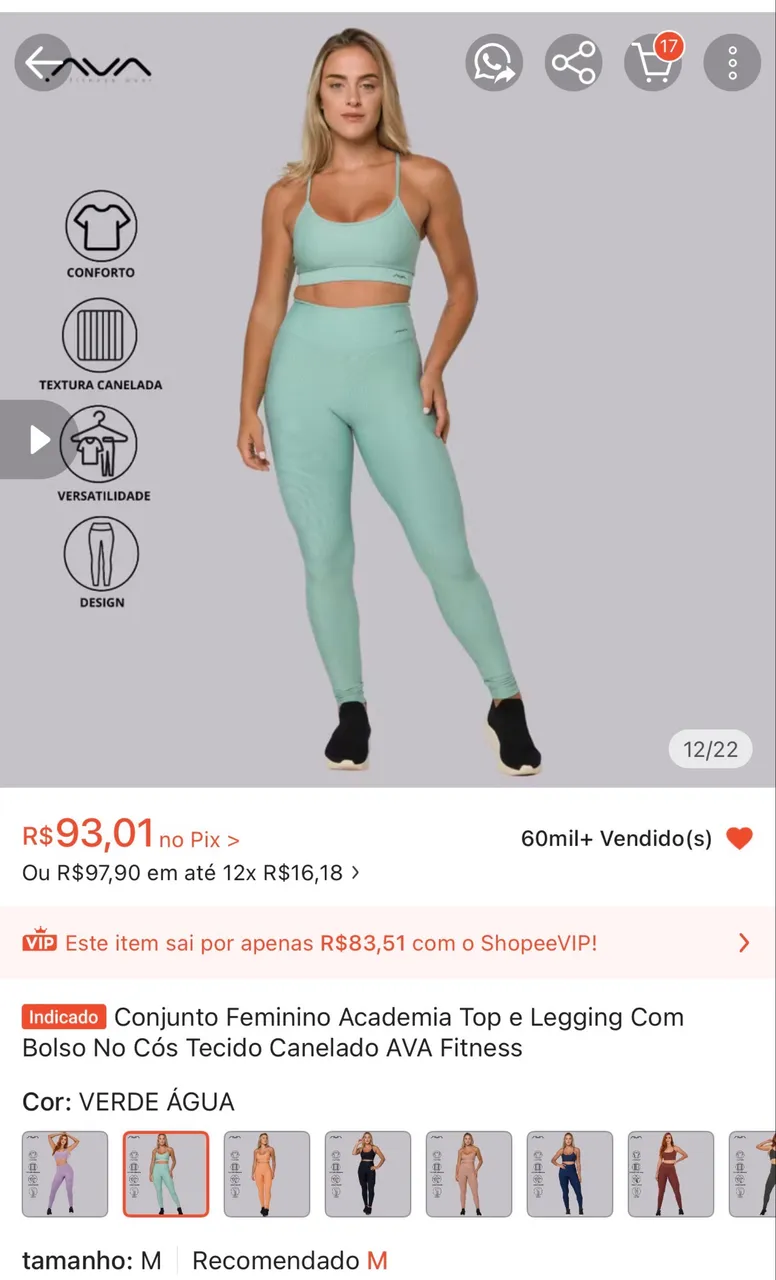Open the shopping cart with 17 items
The image size is (776, 1280).
pyautogui.click(x=653, y=63)
